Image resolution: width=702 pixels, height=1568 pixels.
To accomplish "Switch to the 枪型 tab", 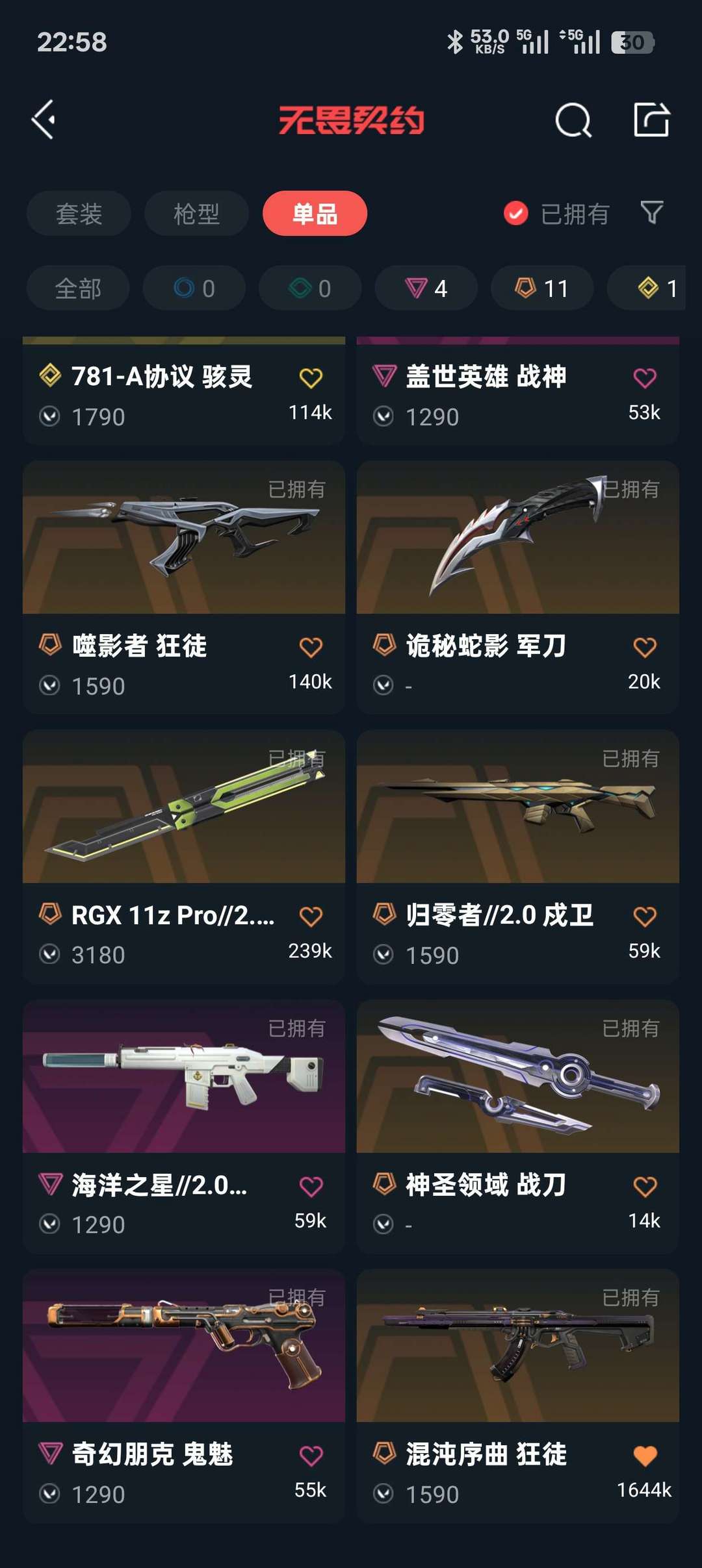I will tap(196, 214).
